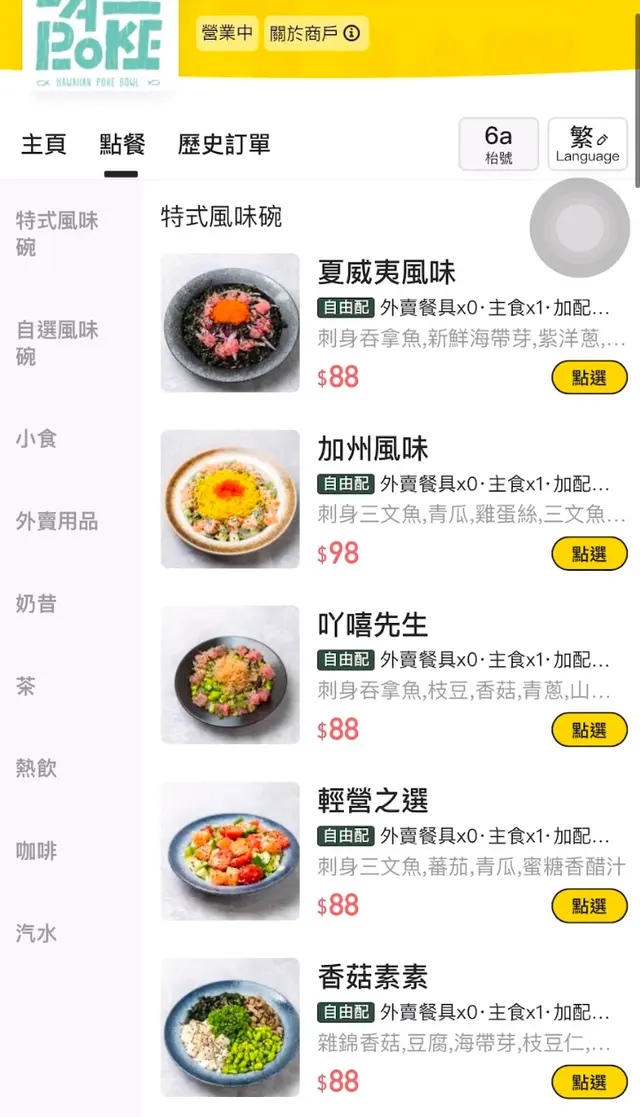
Task: View the 熱飲 category
Action: click(36, 768)
